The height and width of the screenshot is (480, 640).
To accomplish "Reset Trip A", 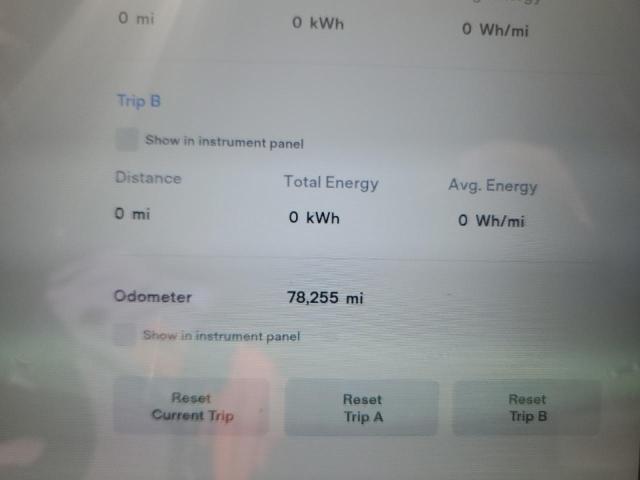I will click(x=362, y=408).
